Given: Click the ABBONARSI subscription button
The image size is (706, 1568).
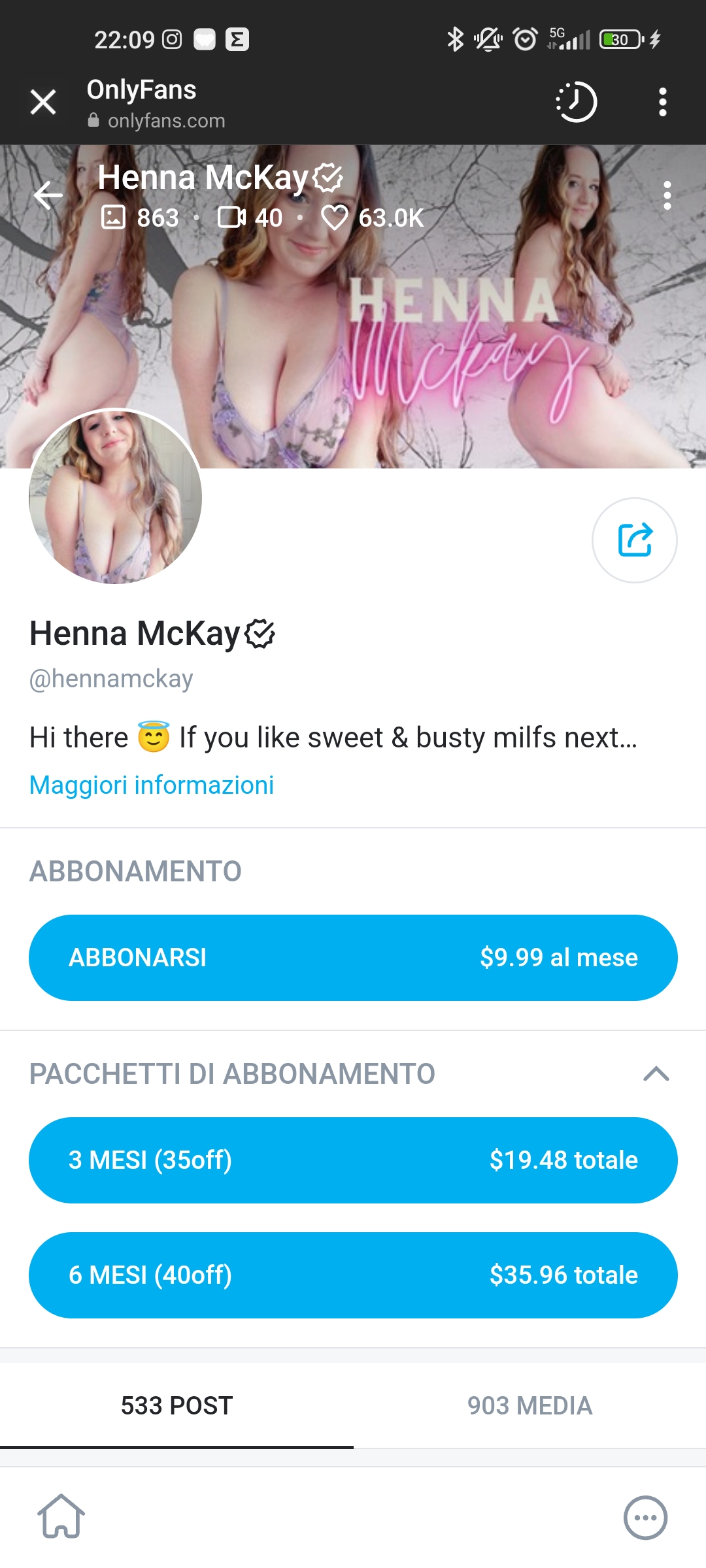Looking at the screenshot, I should pos(353,957).
